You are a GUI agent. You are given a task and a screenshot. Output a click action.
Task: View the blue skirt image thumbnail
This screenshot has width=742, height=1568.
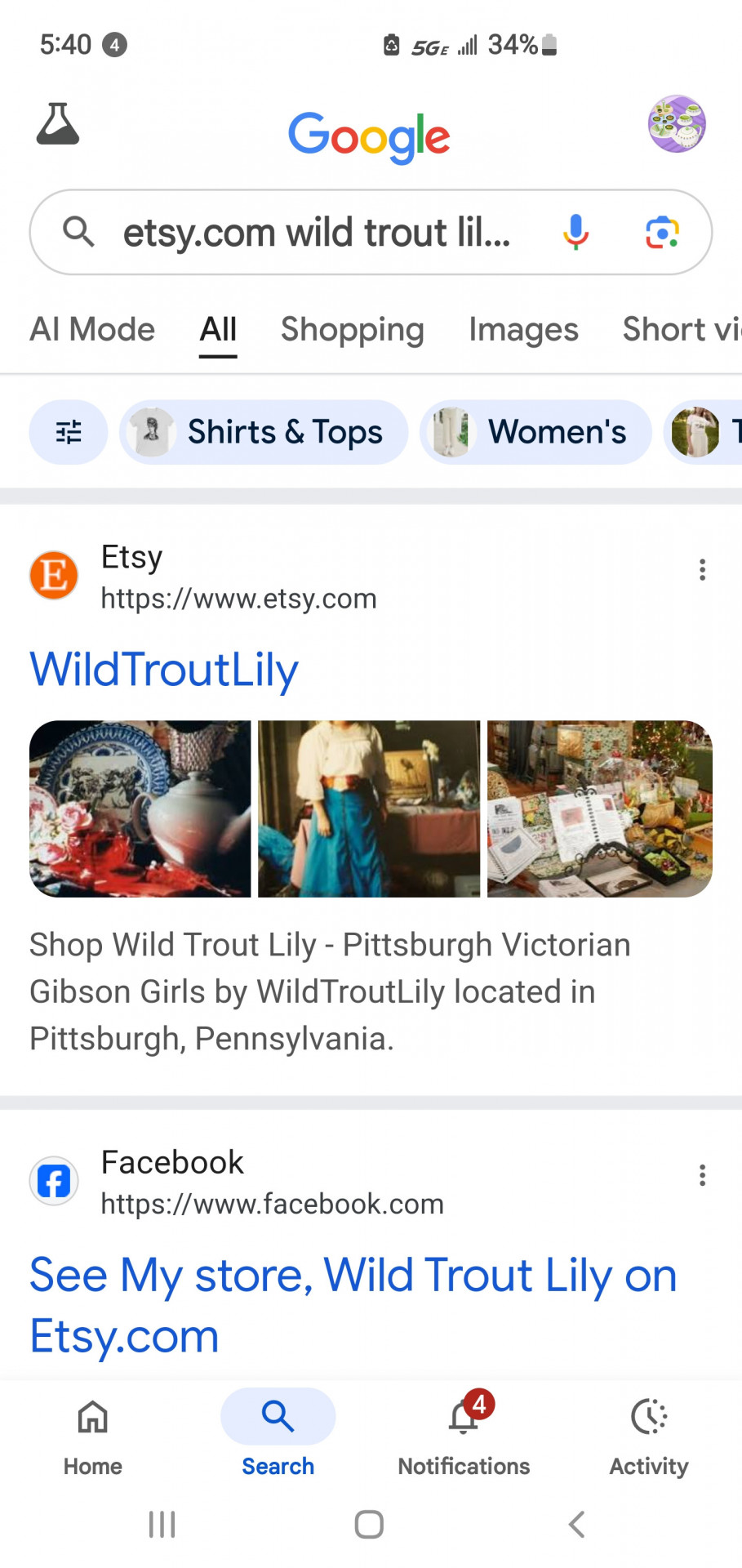tap(369, 808)
